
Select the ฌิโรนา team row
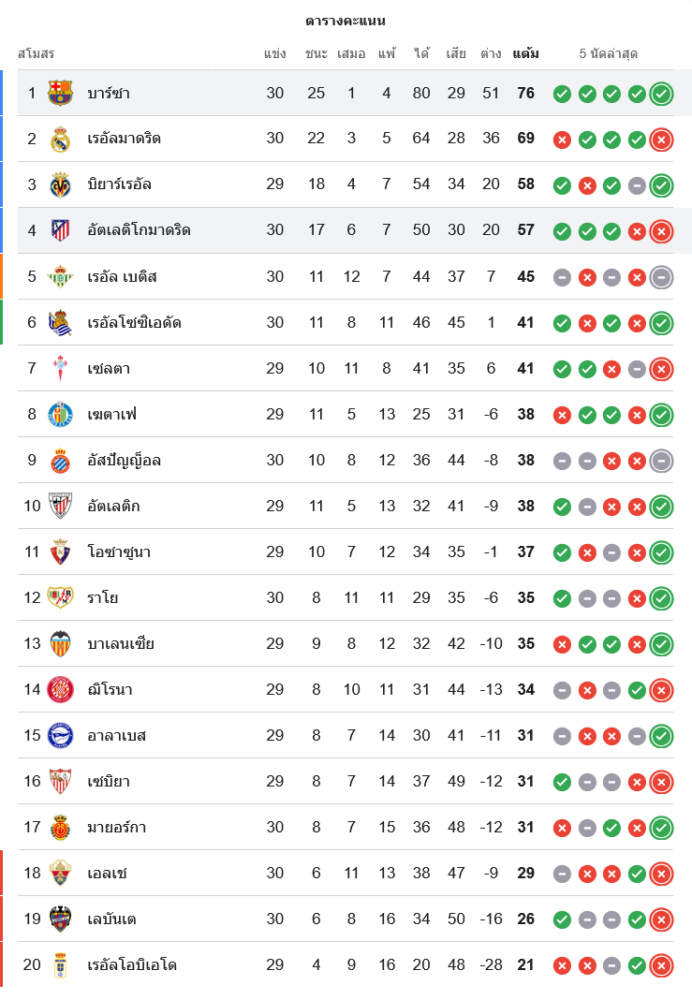110,690
